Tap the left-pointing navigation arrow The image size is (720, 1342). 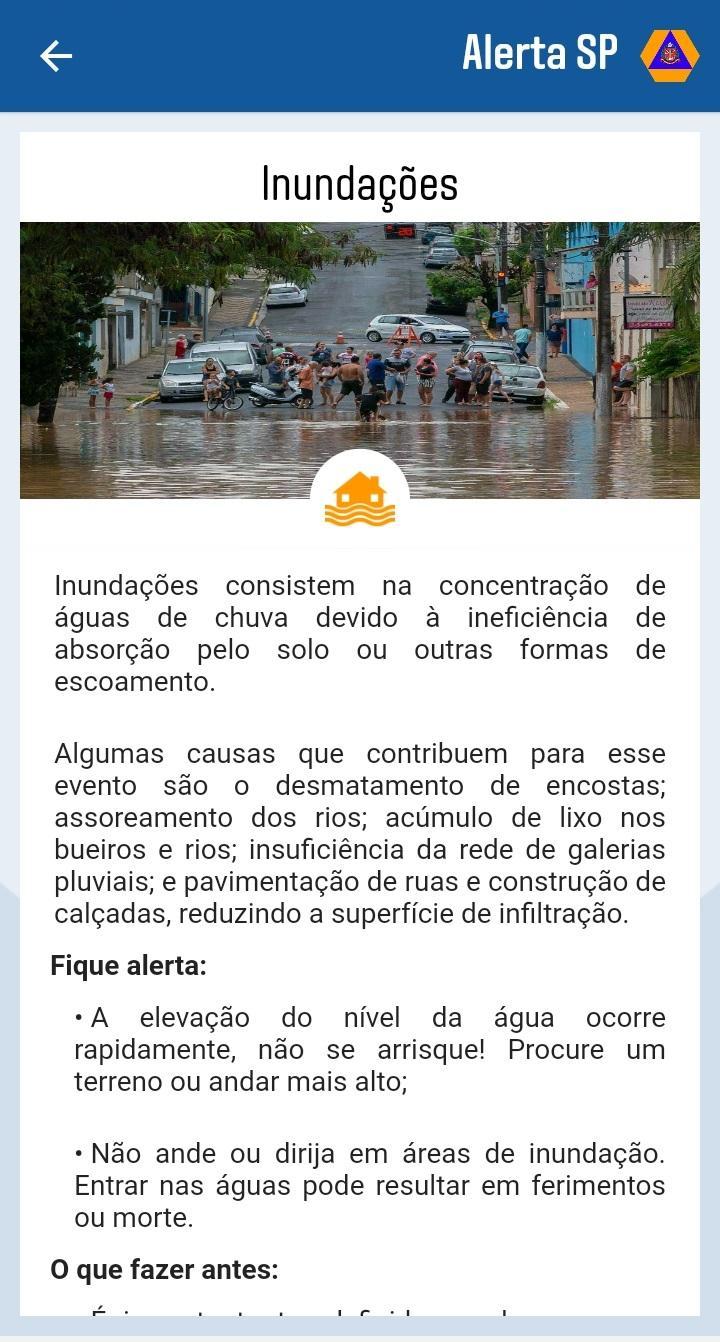55,56
